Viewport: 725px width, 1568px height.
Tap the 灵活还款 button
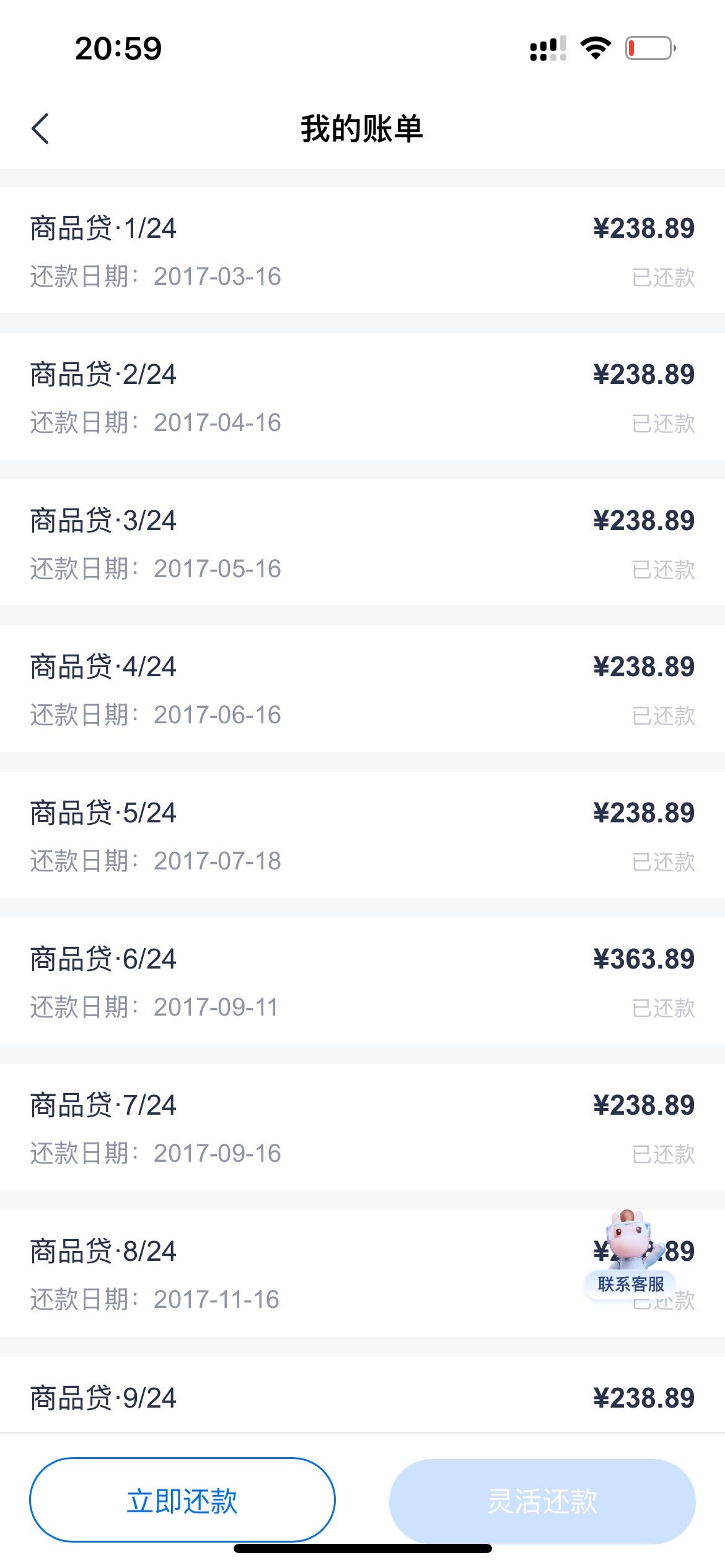coord(542,1500)
